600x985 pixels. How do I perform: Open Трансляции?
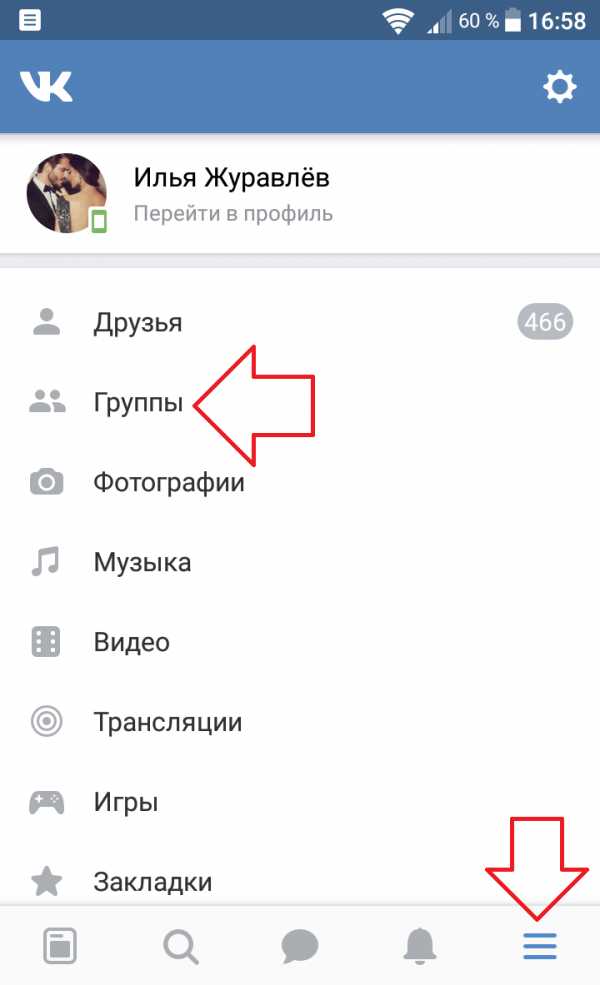pos(167,722)
